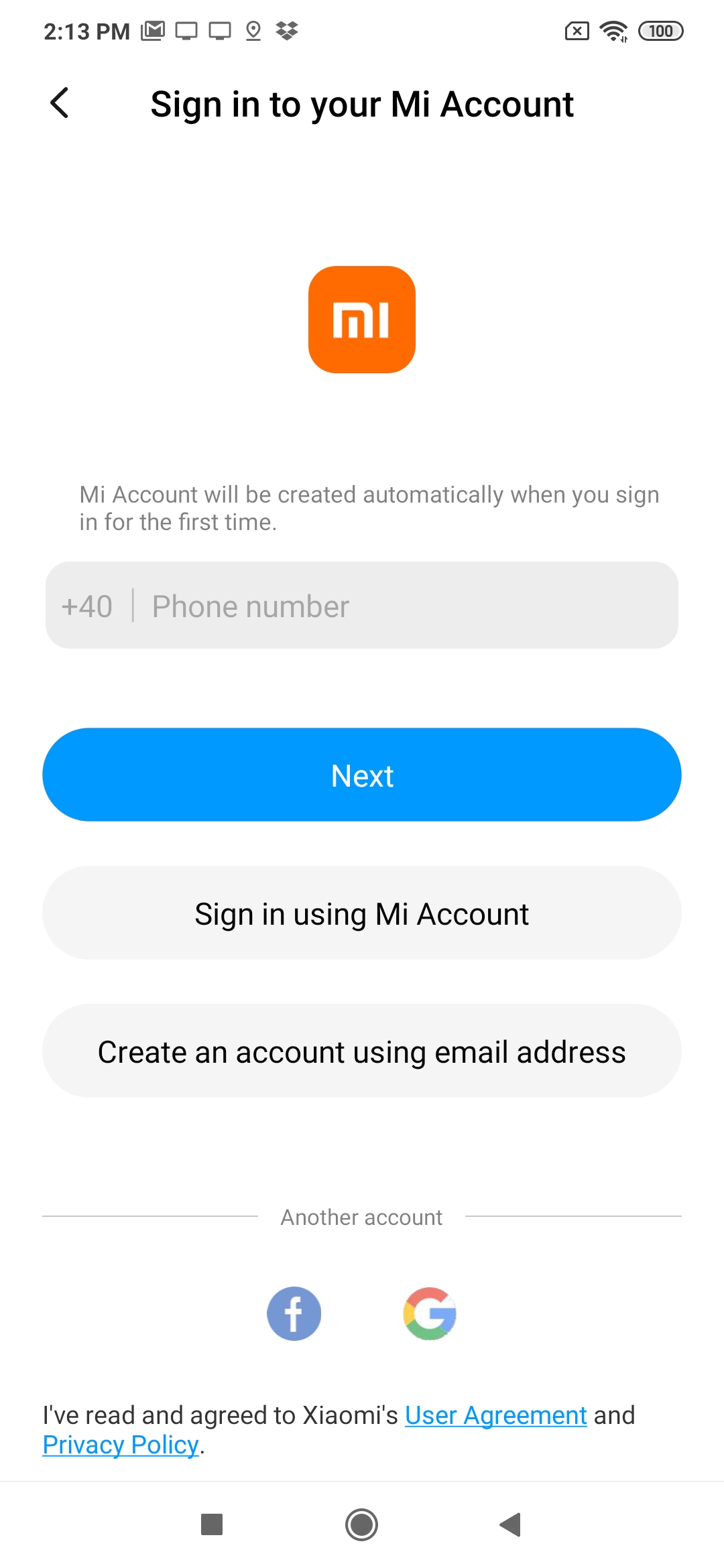Go to the home screen
This screenshot has height=1568, width=724.
point(362,1524)
